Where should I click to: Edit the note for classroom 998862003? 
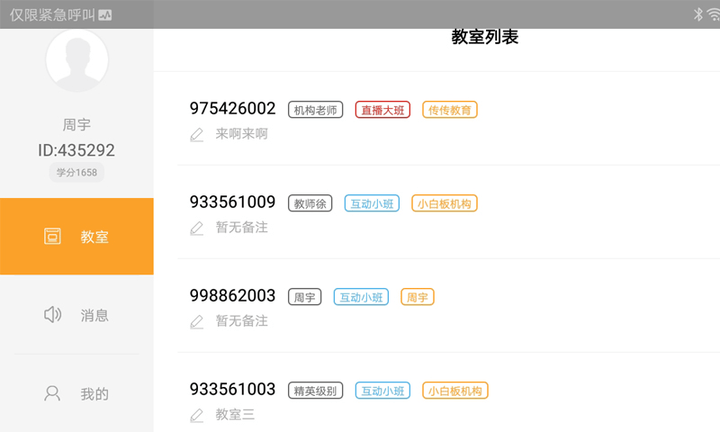197,321
